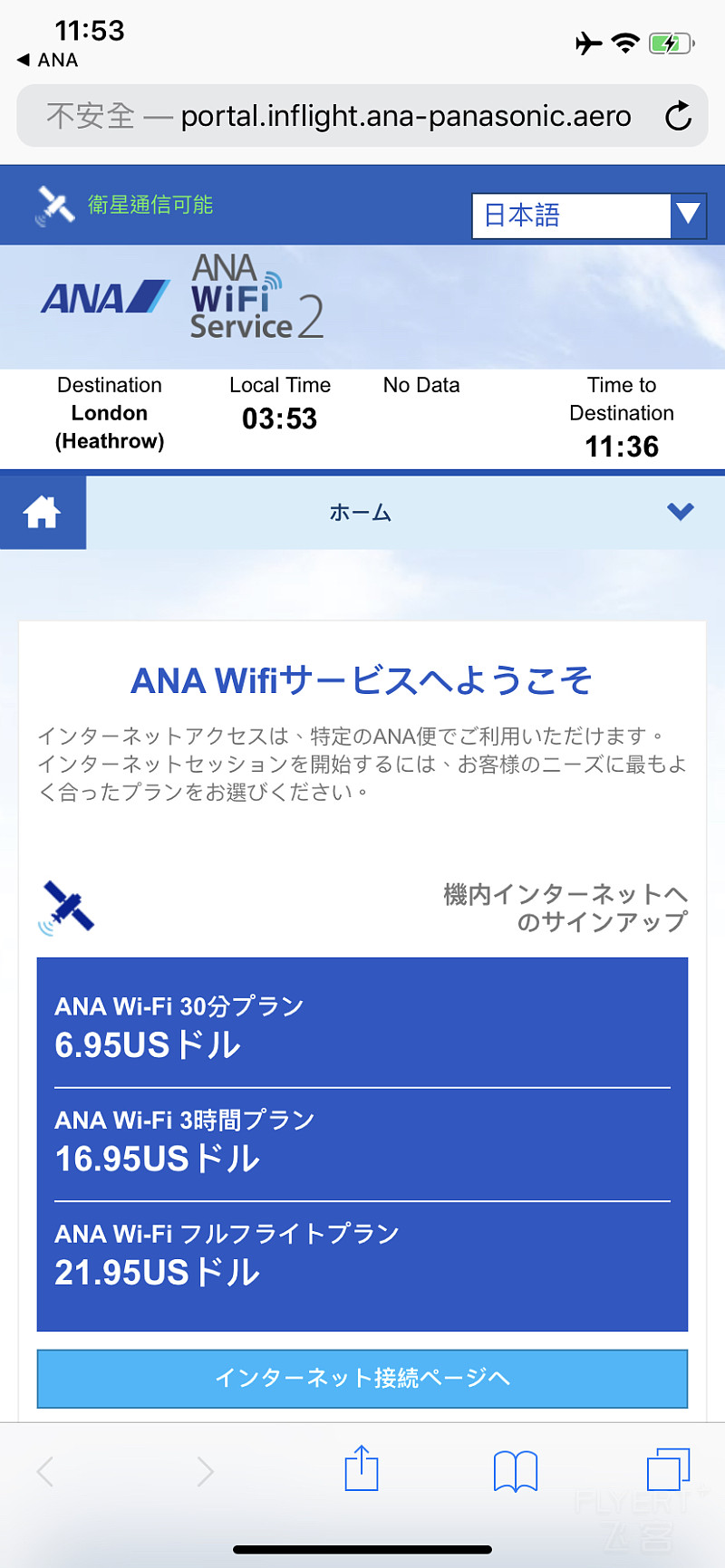Return to the ANA app
The width and height of the screenshot is (725, 1568).
(x=48, y=60)
